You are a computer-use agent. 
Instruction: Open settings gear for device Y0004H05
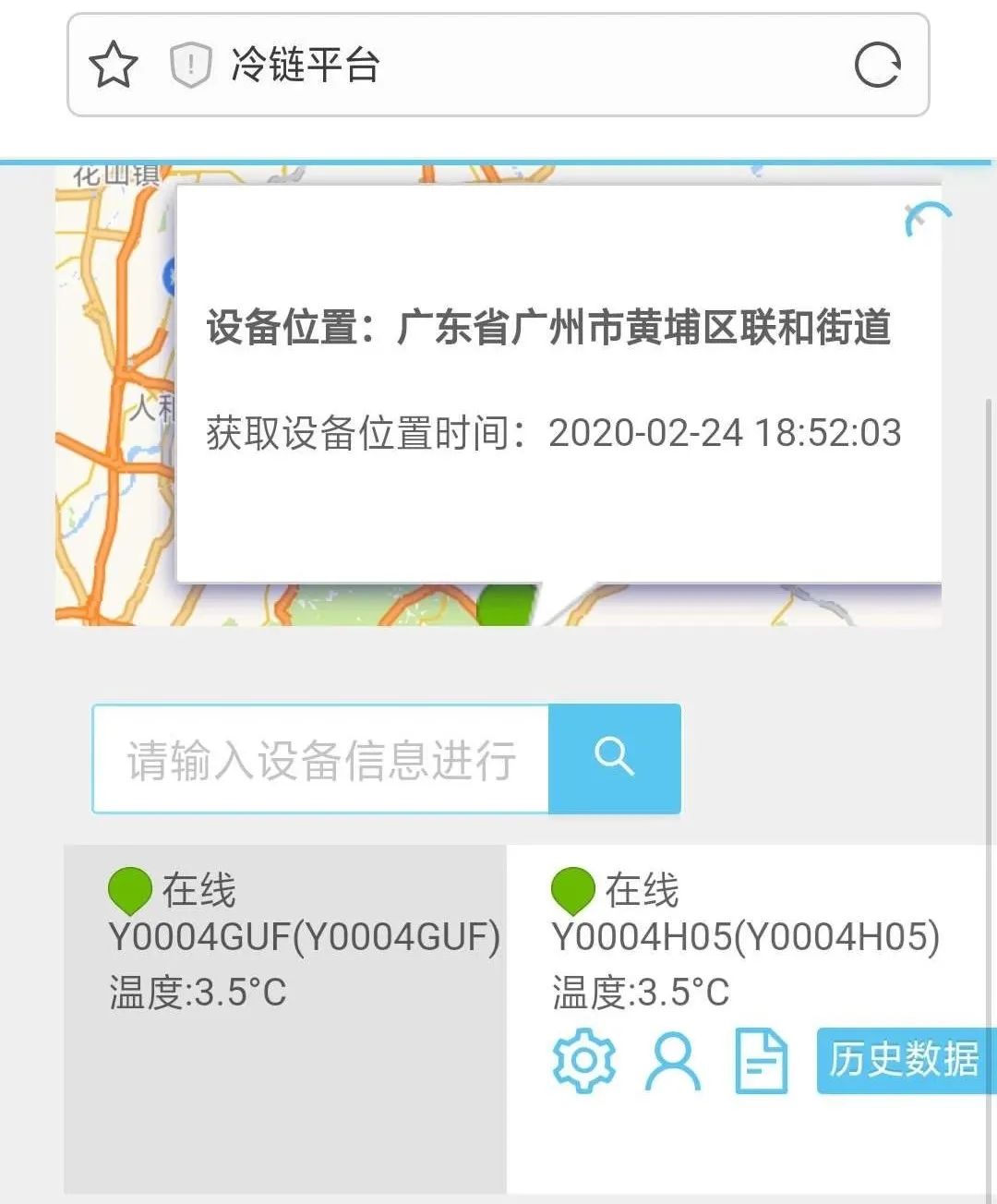(583, 1061)
